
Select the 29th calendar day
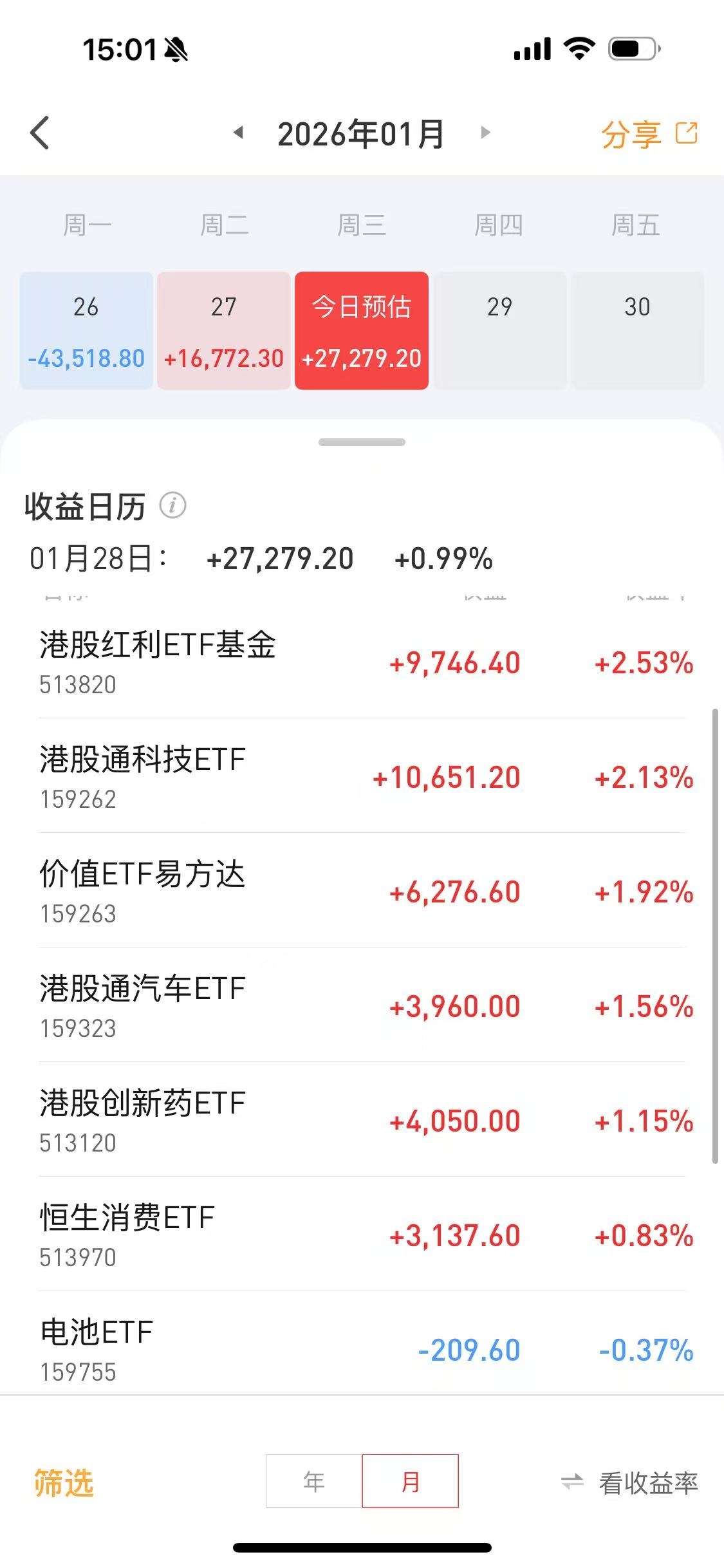(x=500, y=331)
